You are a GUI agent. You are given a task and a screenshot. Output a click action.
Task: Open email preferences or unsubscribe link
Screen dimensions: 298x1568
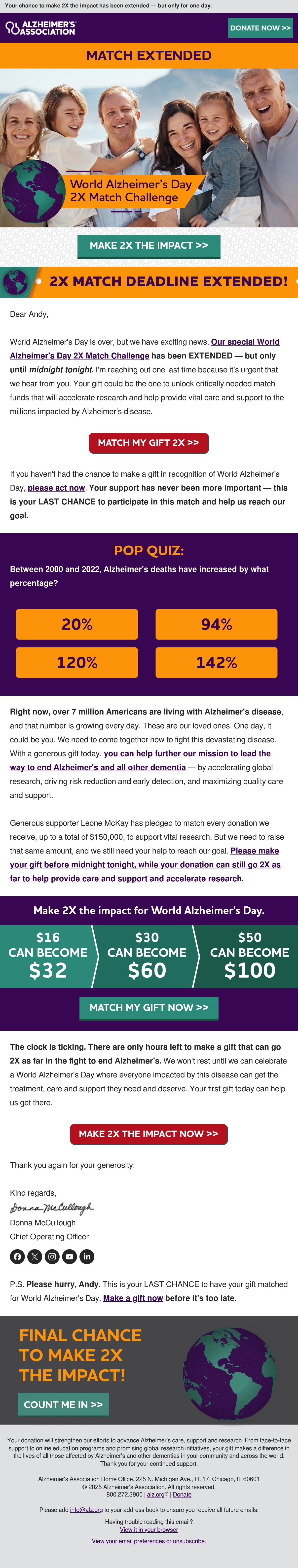[x=148, y=1541]
